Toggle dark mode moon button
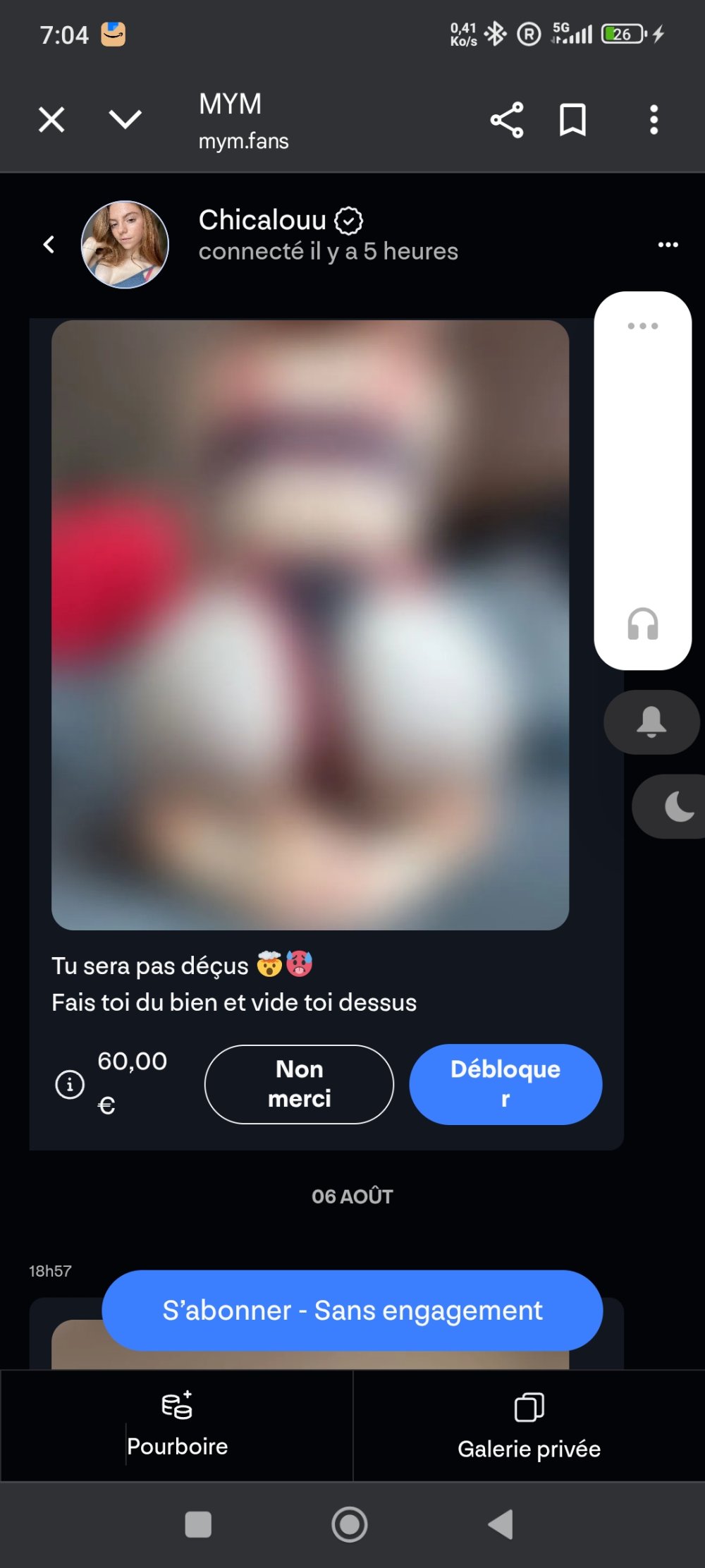The height and width of the screenshot is (1568, 705). pyautogui.click(x=678, y=806)
